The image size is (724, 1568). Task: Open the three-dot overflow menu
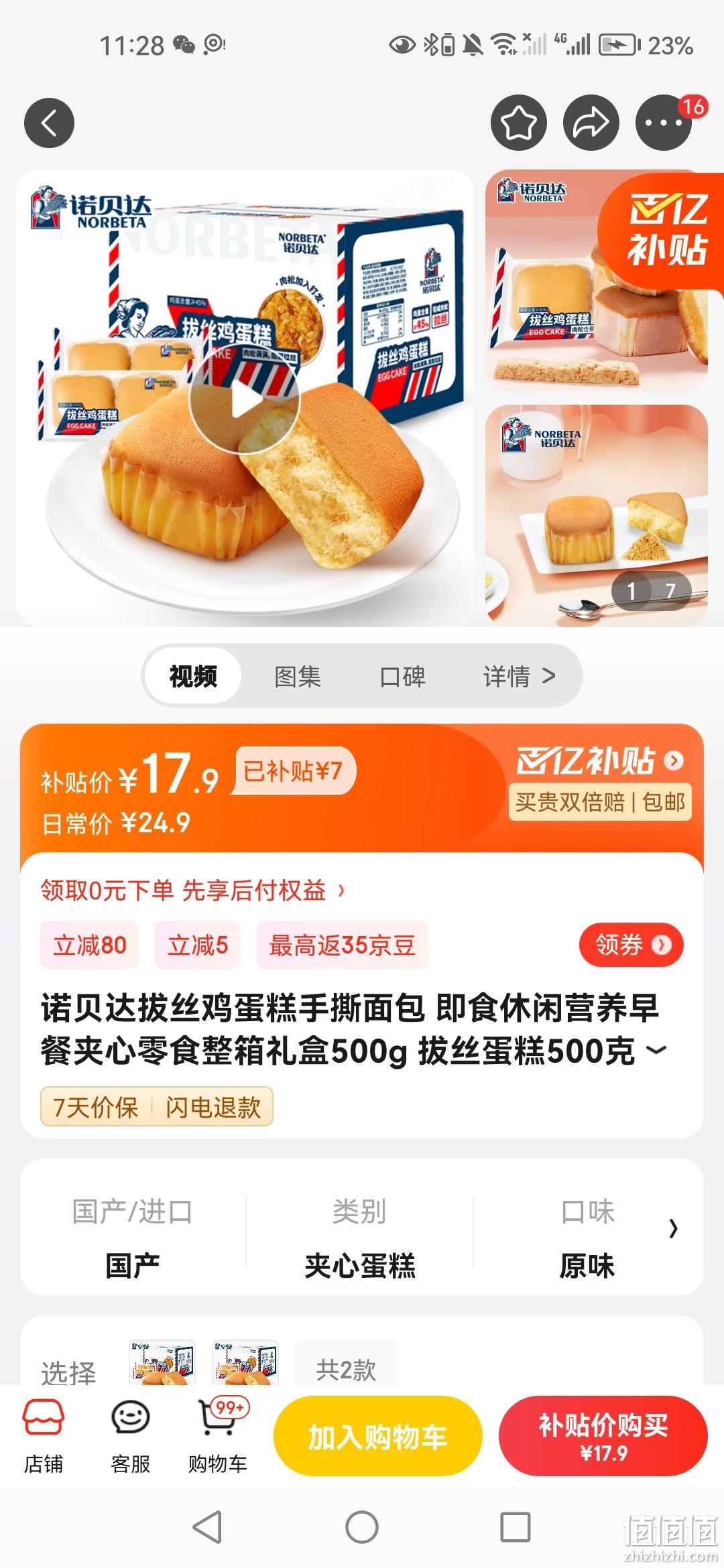tap(663, 123)
